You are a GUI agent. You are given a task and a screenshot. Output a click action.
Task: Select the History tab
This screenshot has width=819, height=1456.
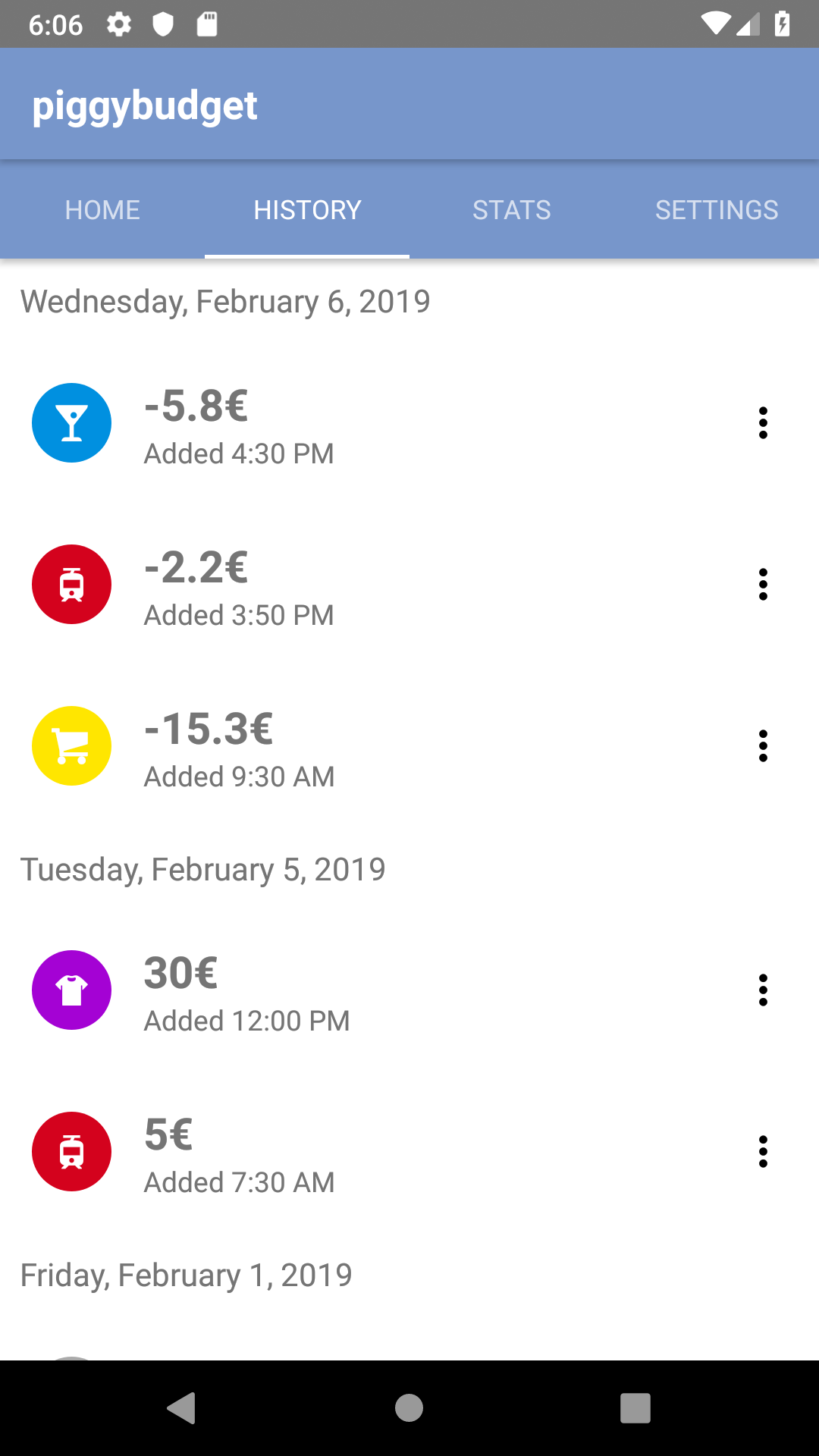point(307,210)
